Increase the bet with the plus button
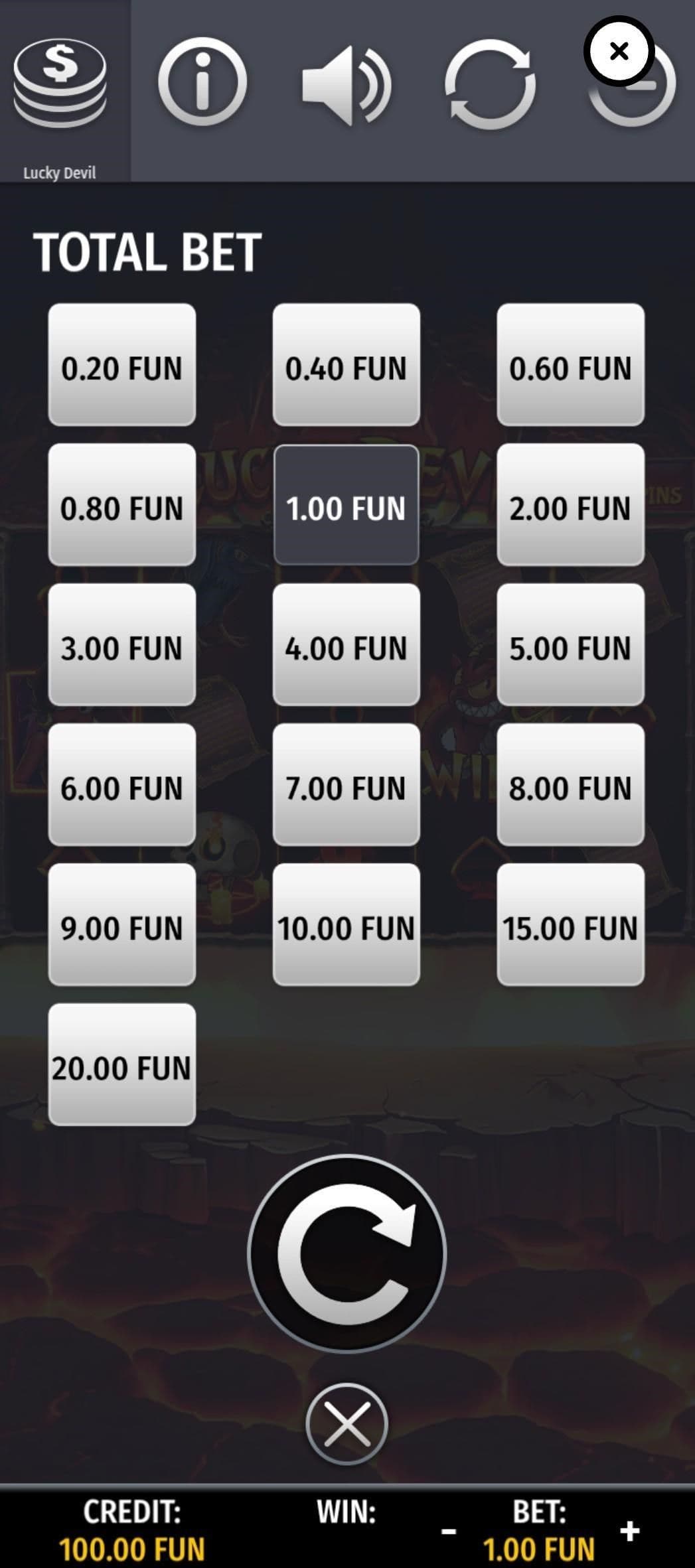 (629, 1532)
